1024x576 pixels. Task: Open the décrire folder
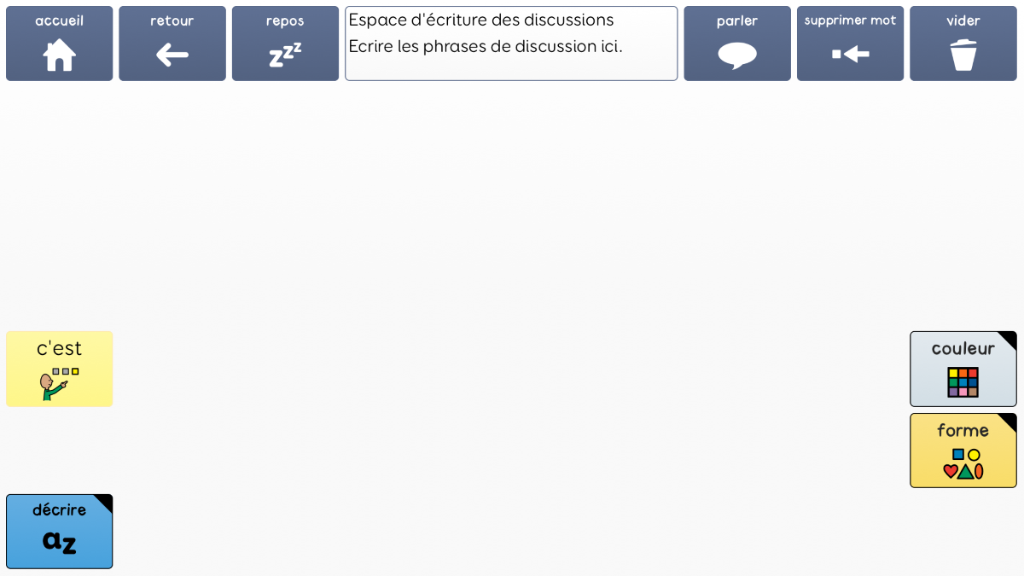[x=59, y=532]
